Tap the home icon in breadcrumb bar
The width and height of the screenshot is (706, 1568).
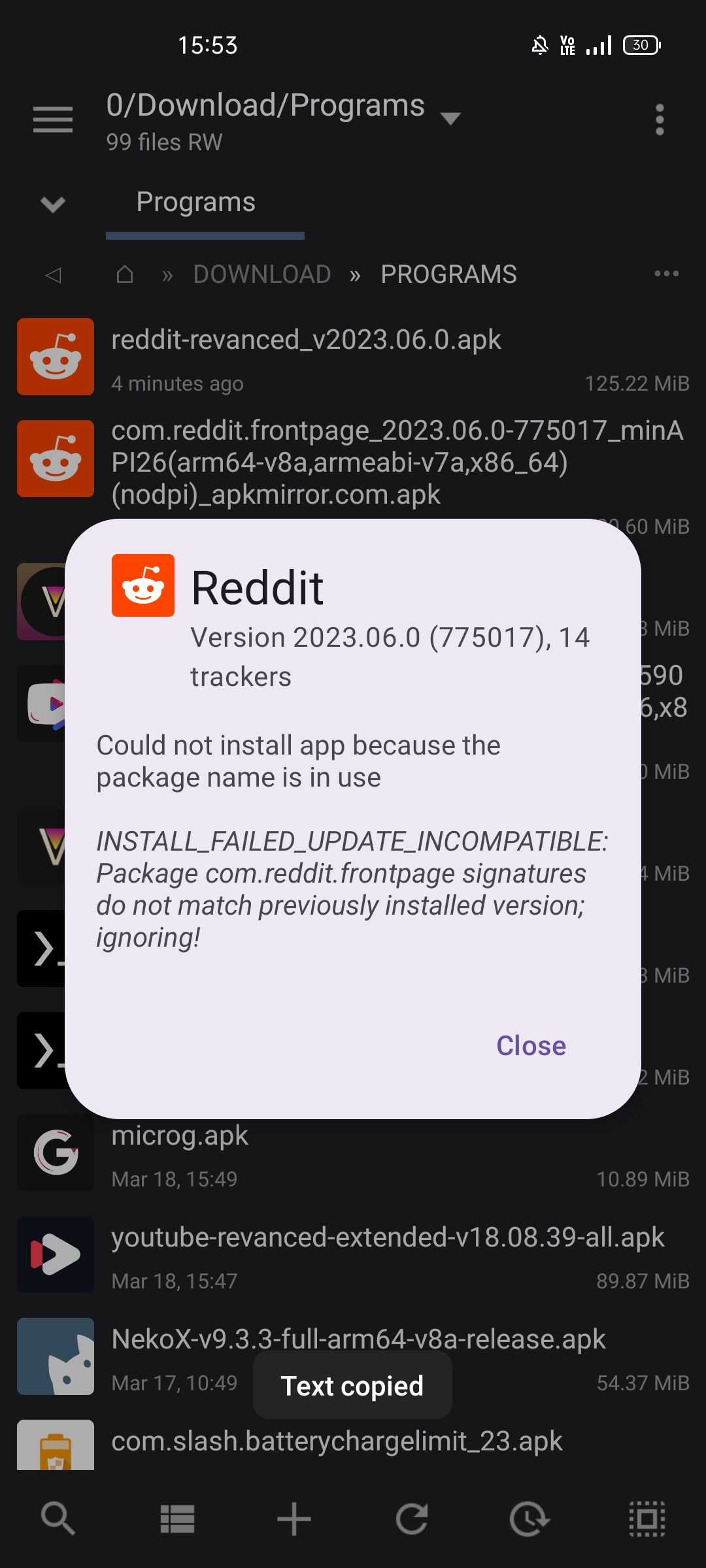click(126, 274)
